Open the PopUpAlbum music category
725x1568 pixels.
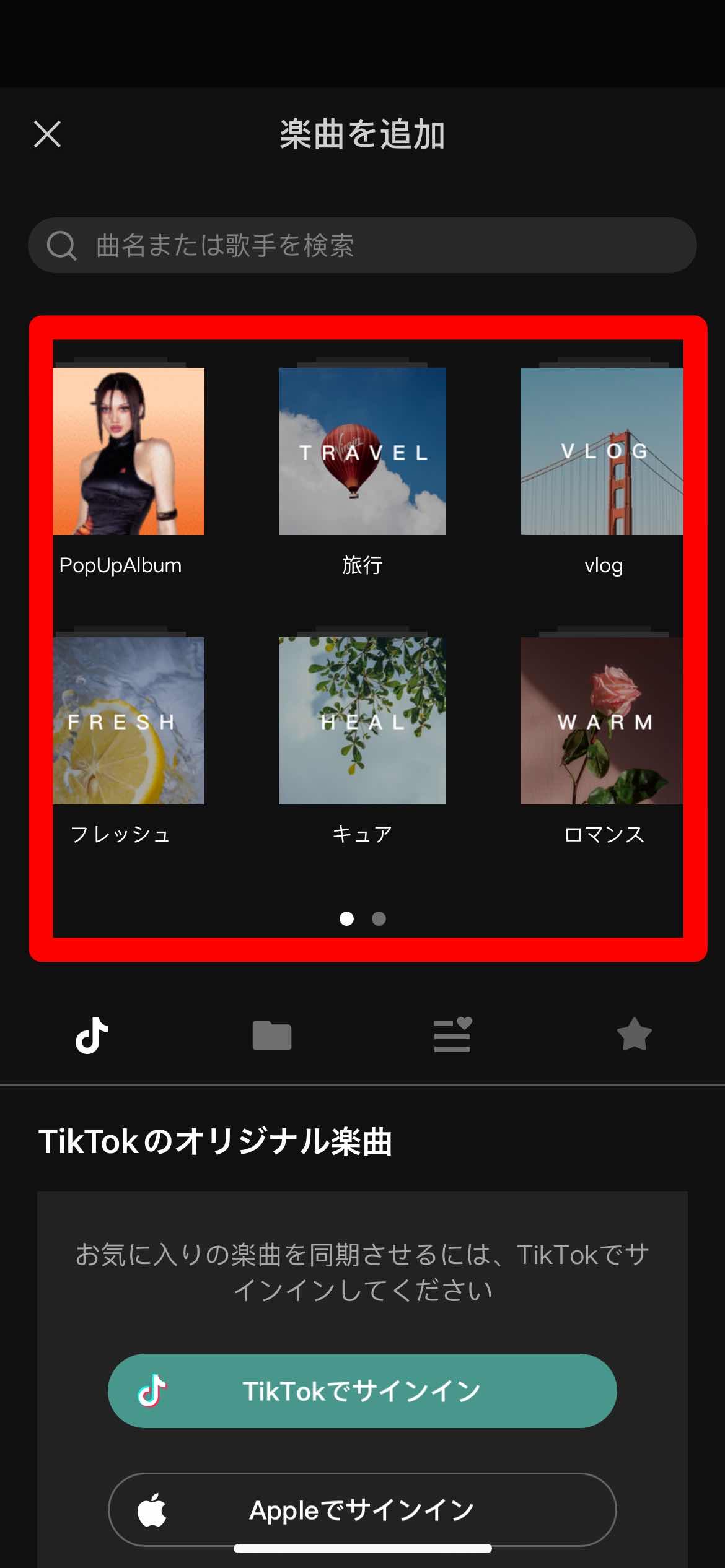point(128,451)
